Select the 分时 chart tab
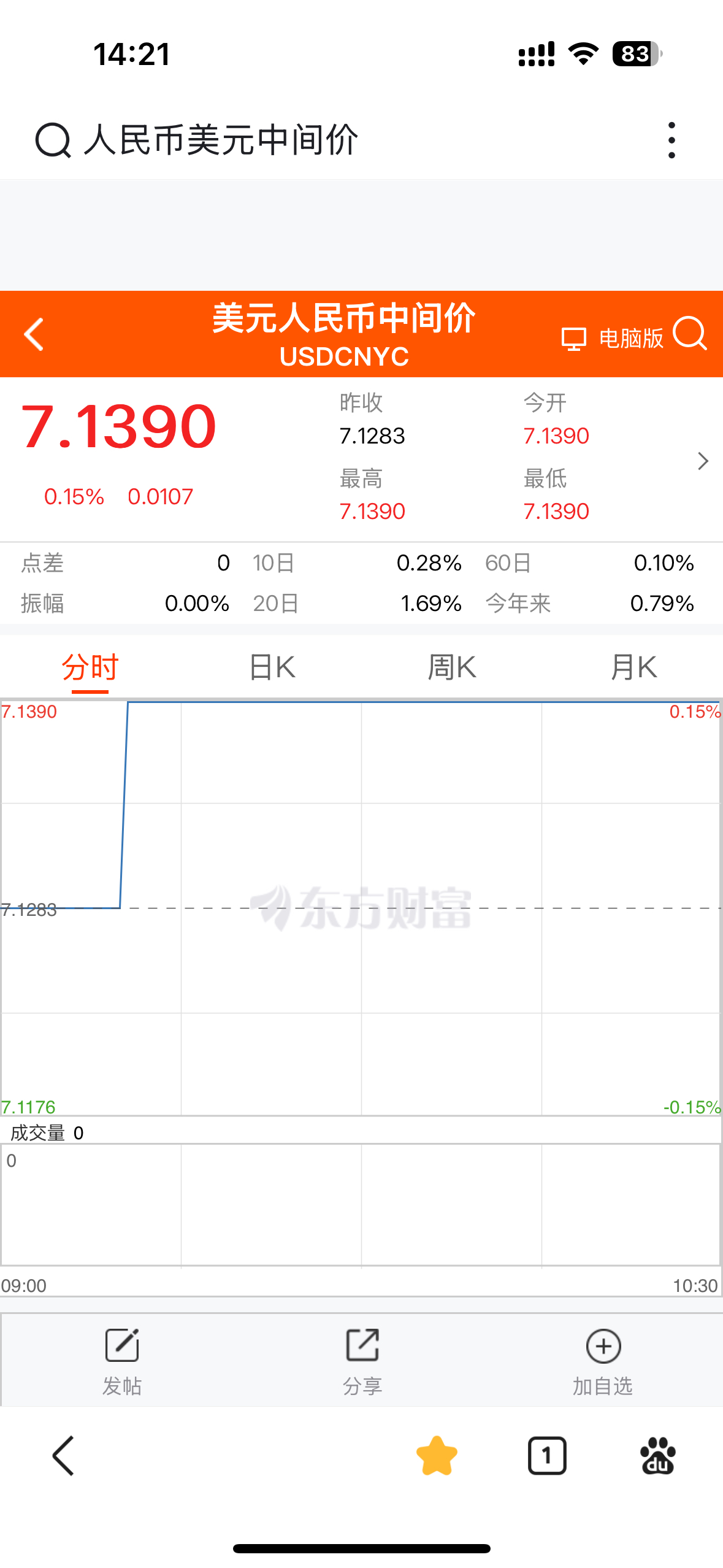The height and width of the screenshot is (1568, 723). click(90, 667)
